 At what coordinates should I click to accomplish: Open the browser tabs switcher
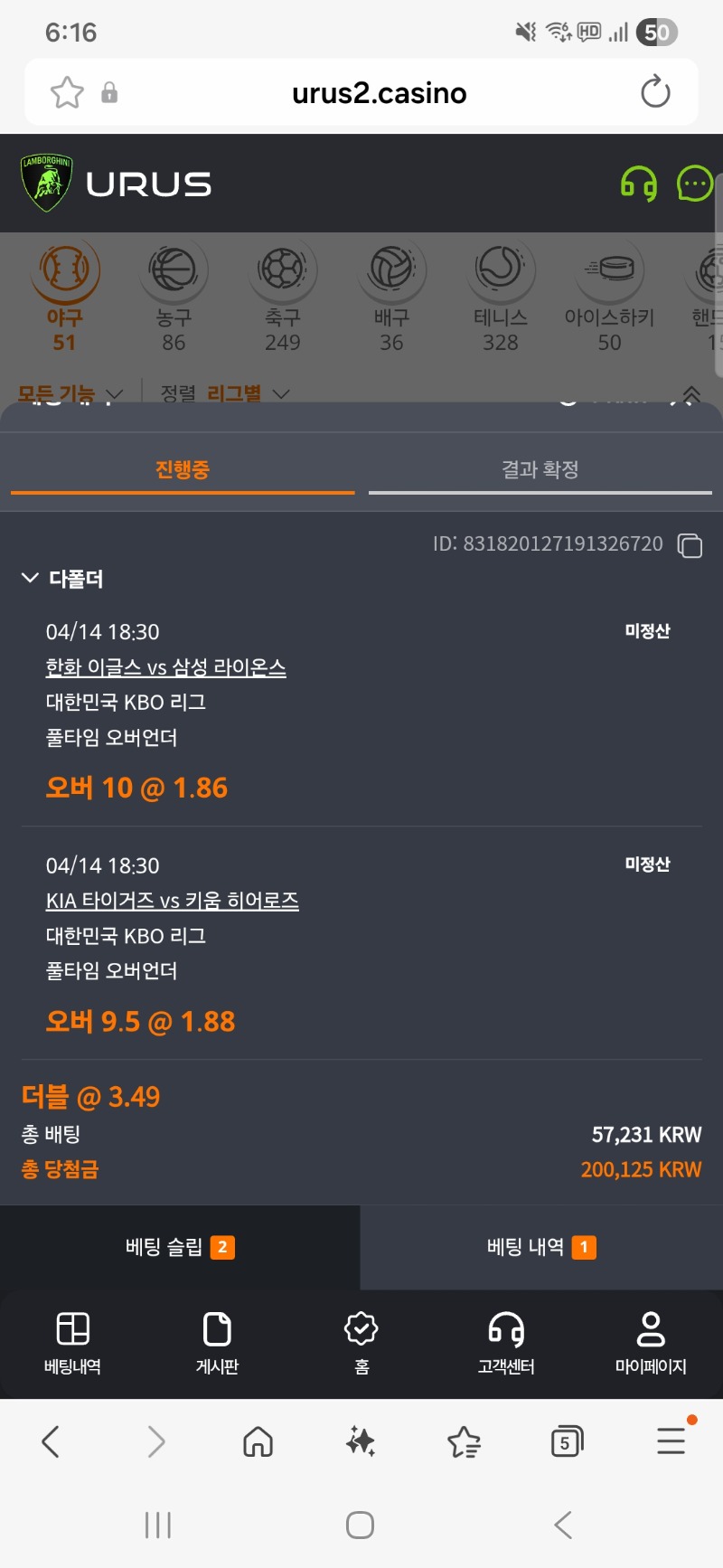(567, 1441)
